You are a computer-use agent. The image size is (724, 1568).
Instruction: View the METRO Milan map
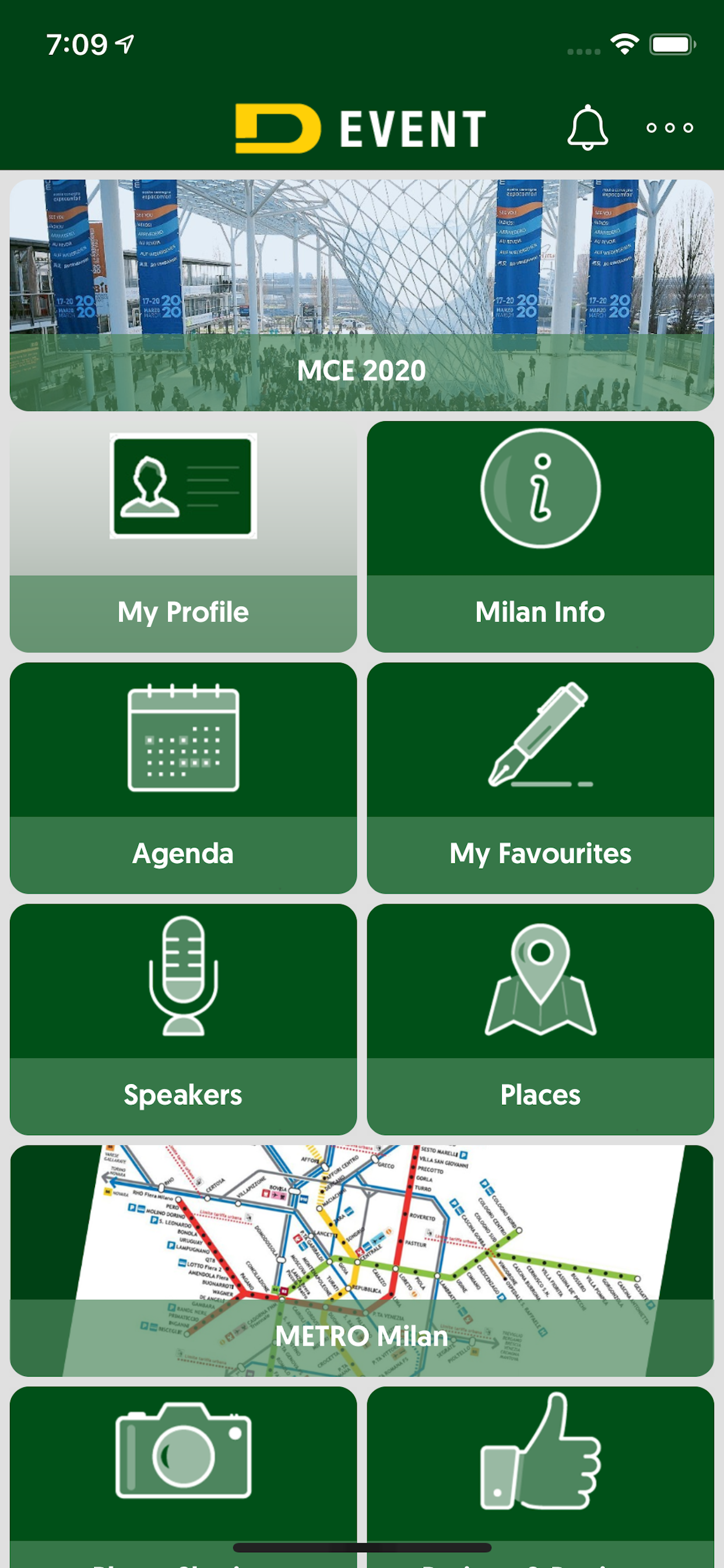pyautogui.click(x=362, y=1261)
